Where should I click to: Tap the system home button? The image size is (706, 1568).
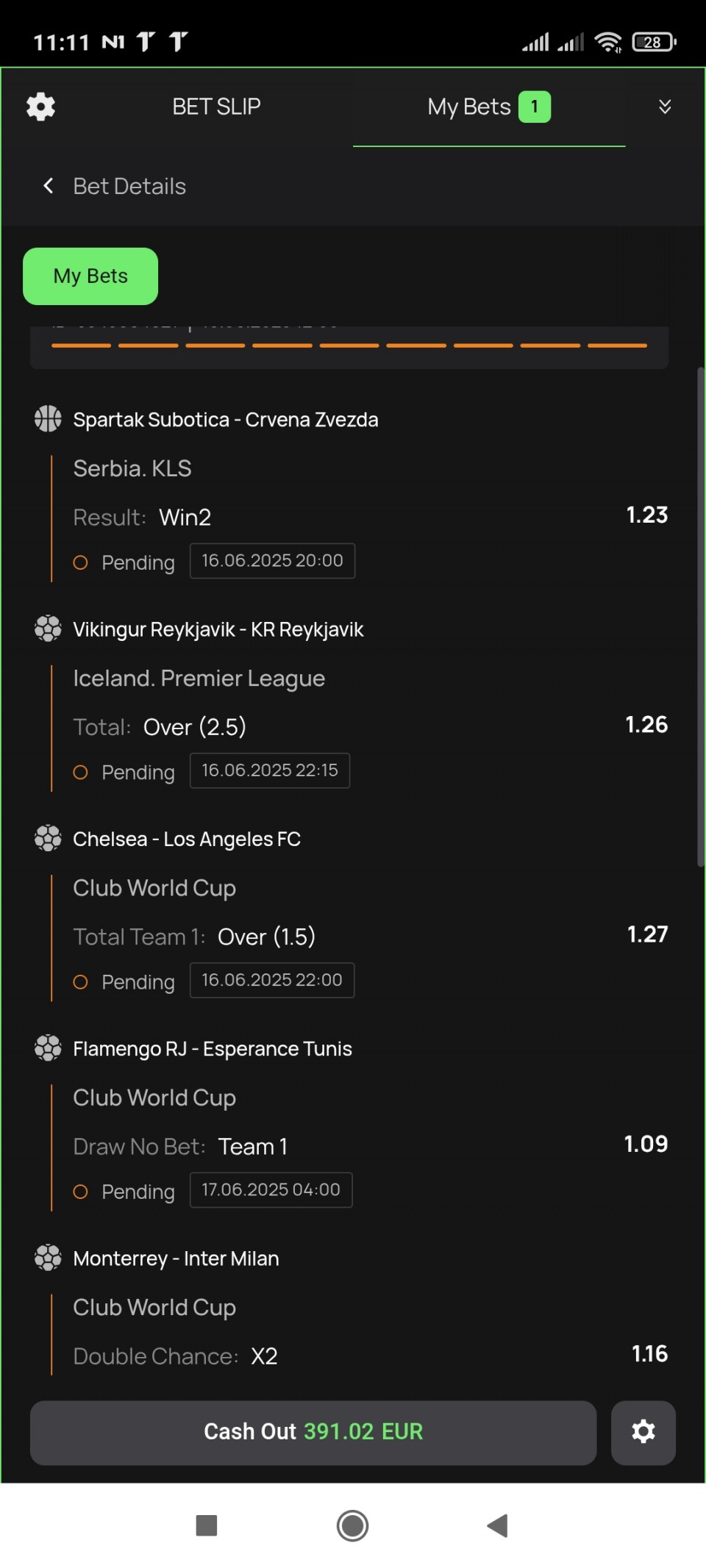click(x=352, y=1525)
